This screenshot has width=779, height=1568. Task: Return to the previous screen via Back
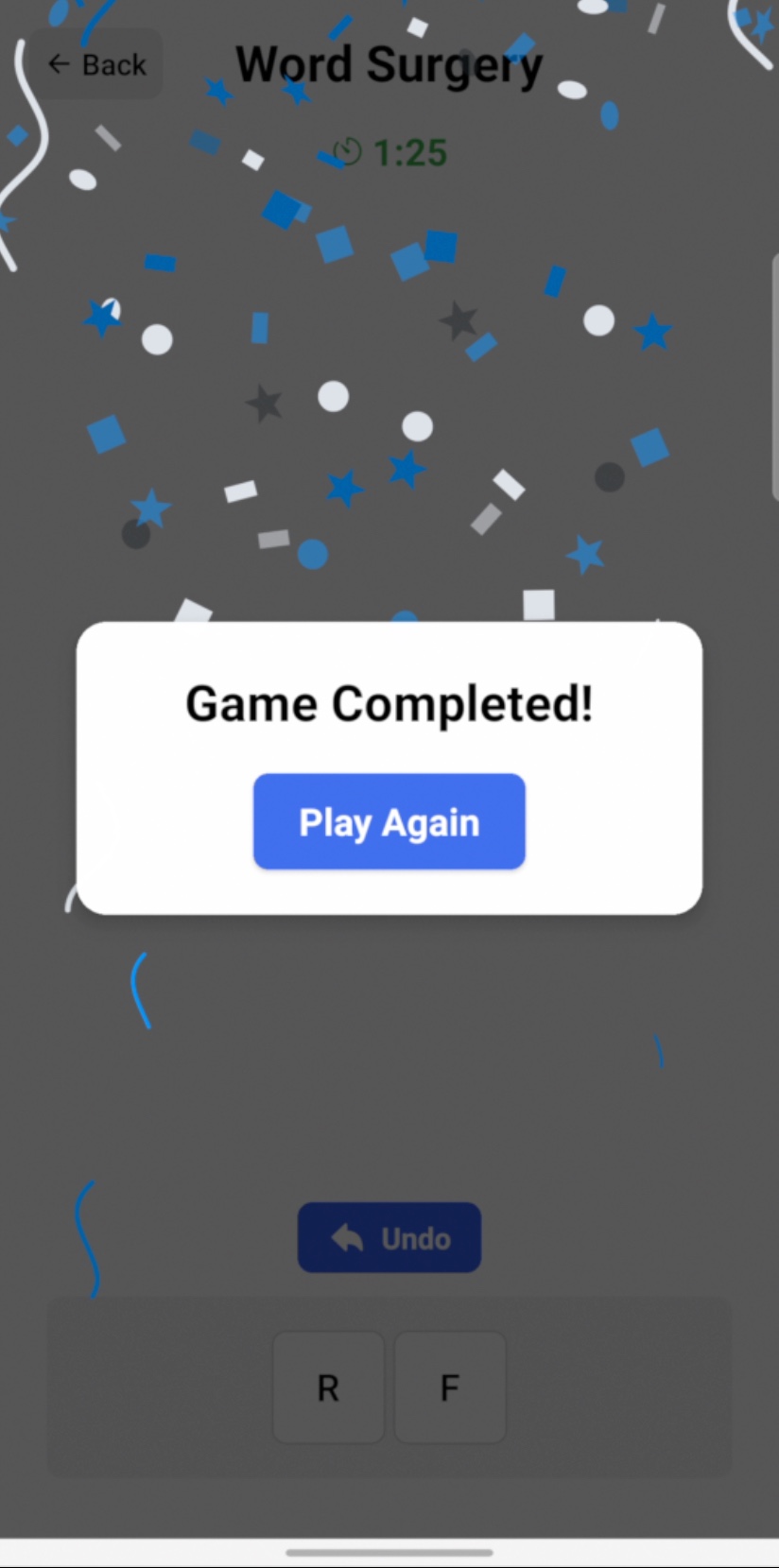pos(95,63)
